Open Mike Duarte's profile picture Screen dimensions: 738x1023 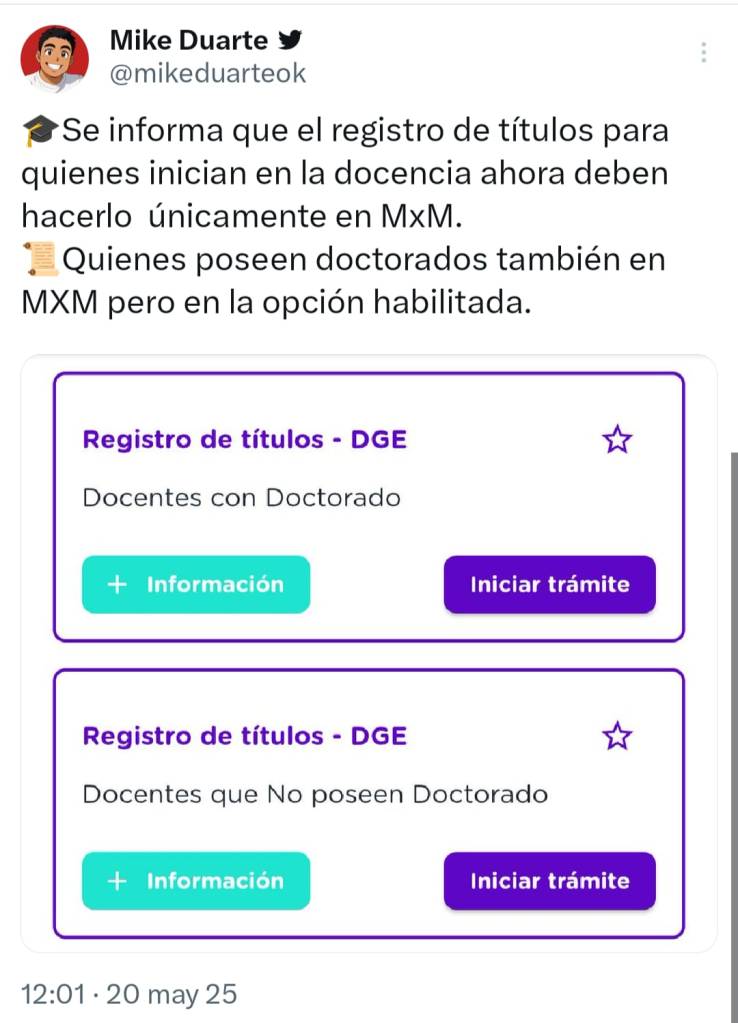point(54,59)
